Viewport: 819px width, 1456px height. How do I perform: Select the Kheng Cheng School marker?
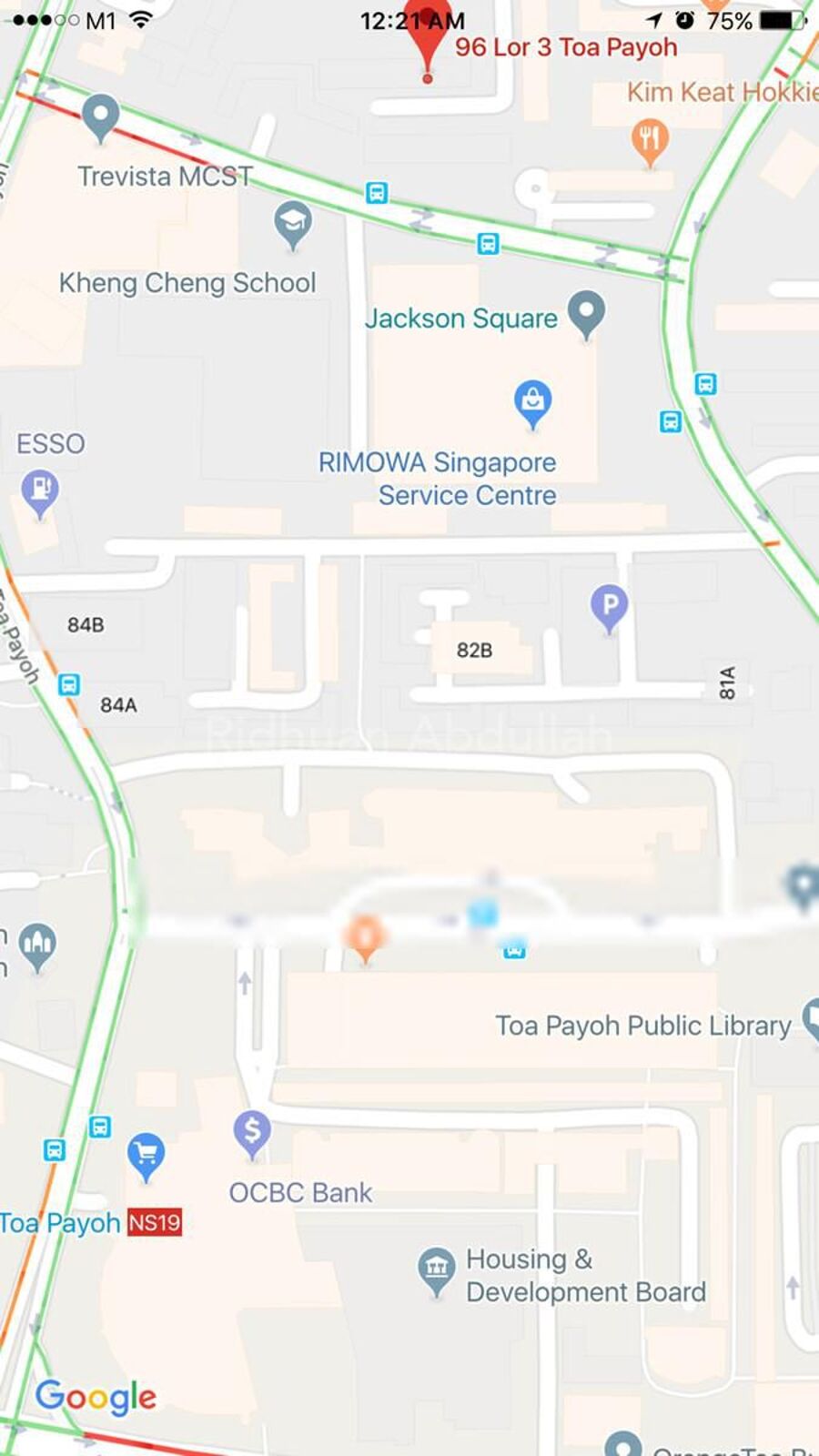point(292,222)
